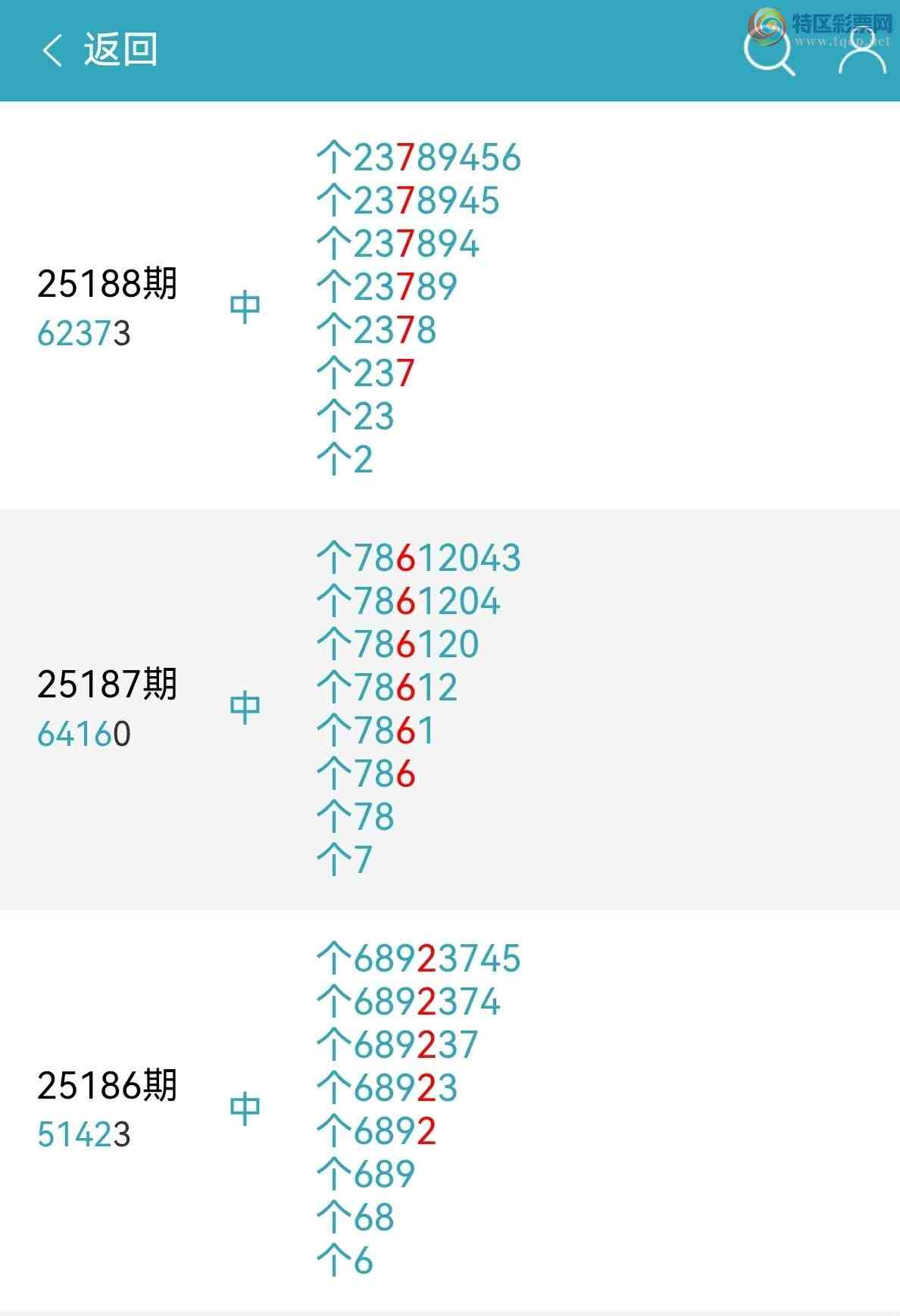Open the search magnifier icon
900x1316 pixels.
click(x=767, y=53)
